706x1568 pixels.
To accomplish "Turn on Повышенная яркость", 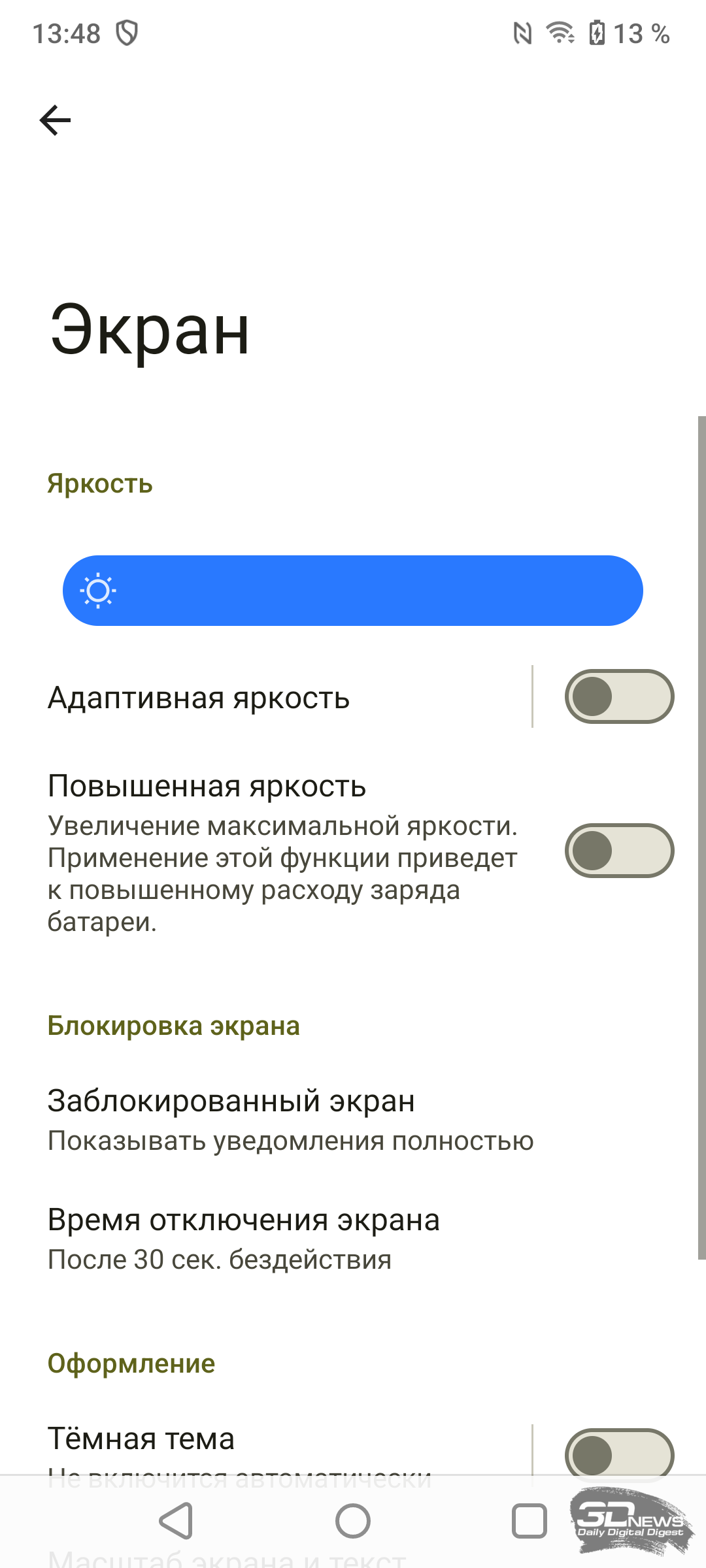I will tap(619, 851).
